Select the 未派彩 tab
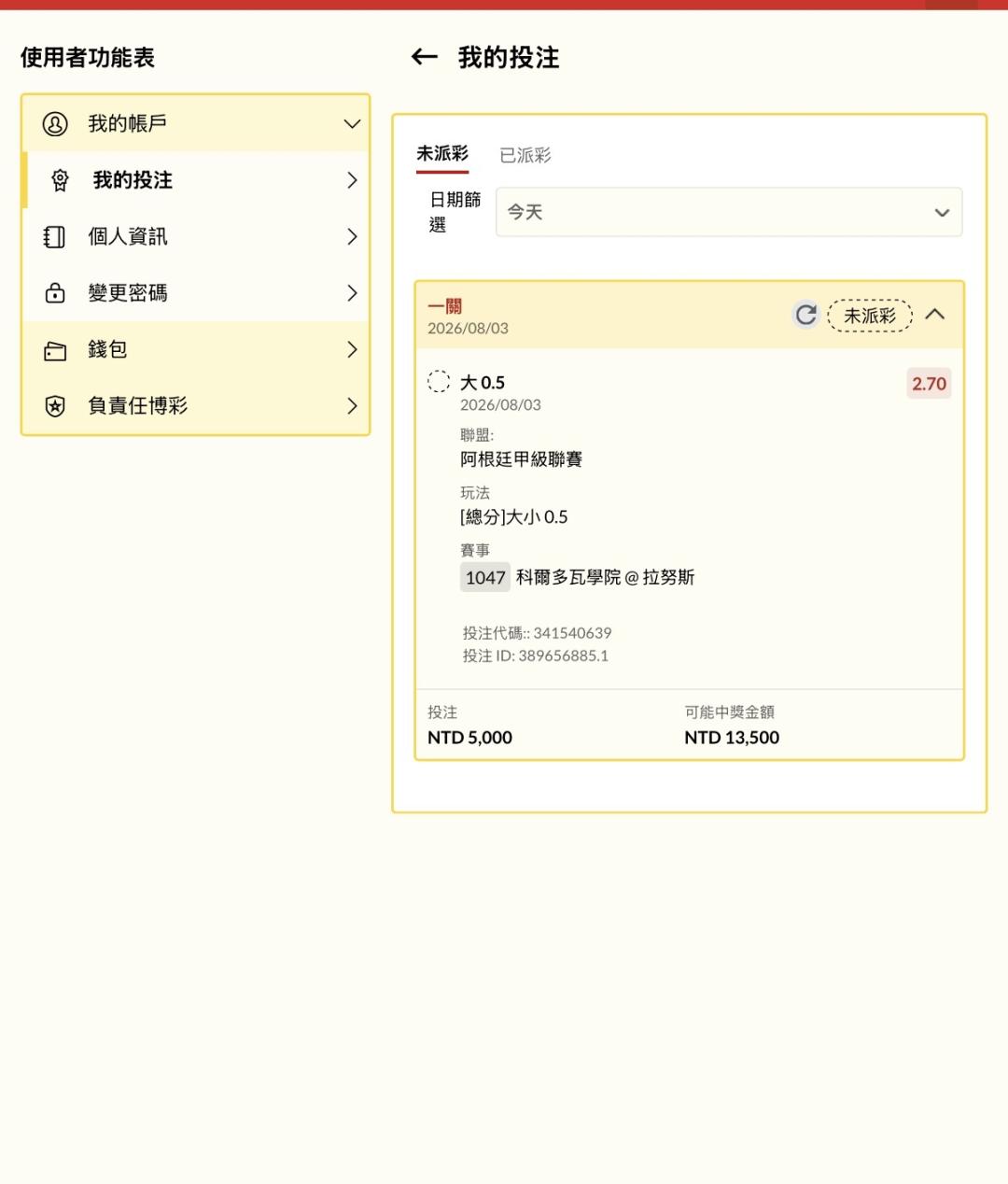The height and width of the screenshot is (1184, 1008). [442, 154]
